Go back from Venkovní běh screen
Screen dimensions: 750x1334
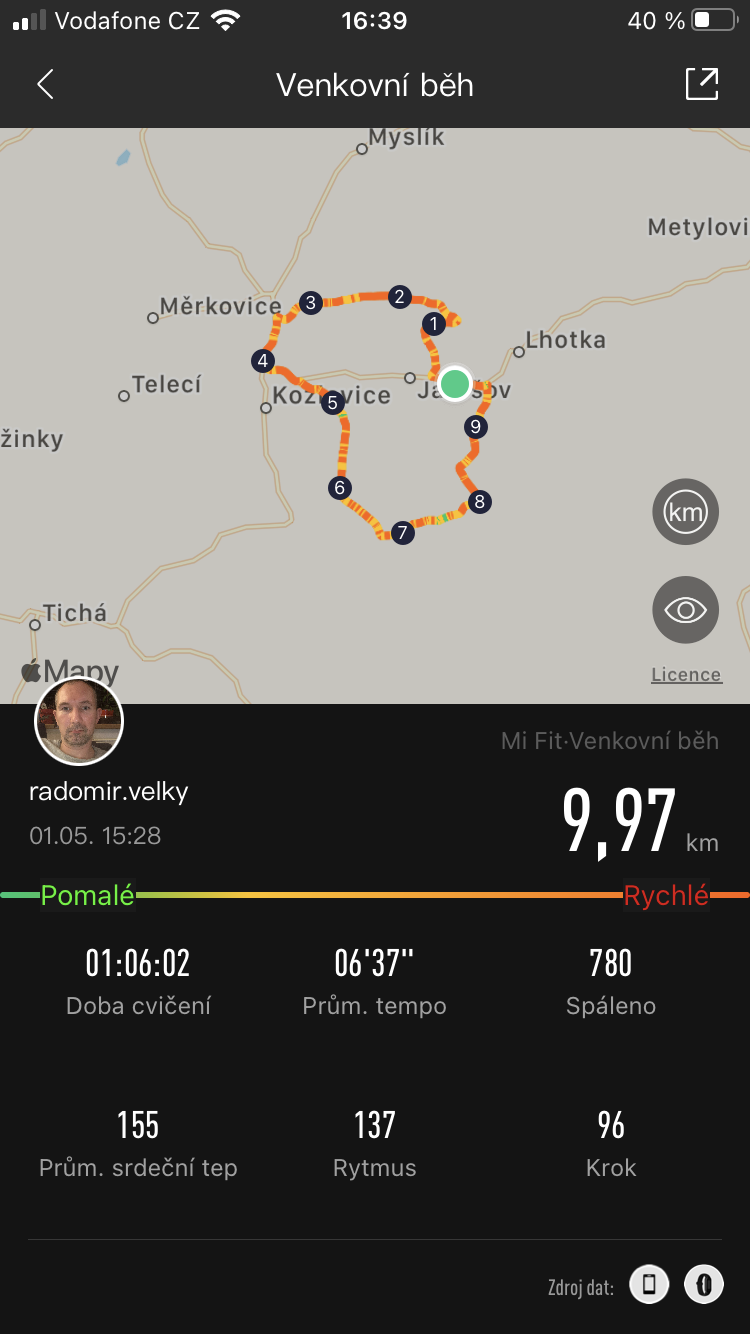(45, 85)
